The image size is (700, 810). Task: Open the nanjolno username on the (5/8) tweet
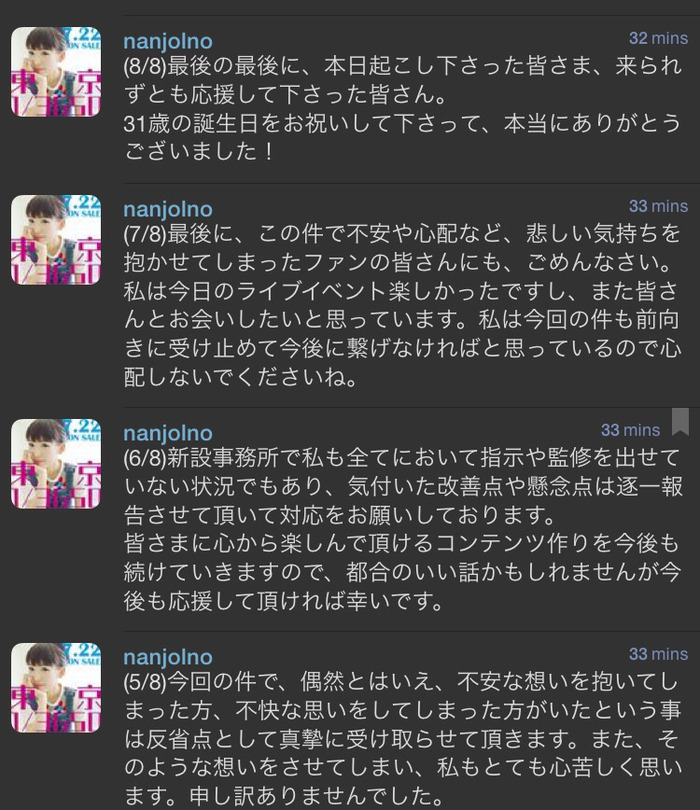167,657
